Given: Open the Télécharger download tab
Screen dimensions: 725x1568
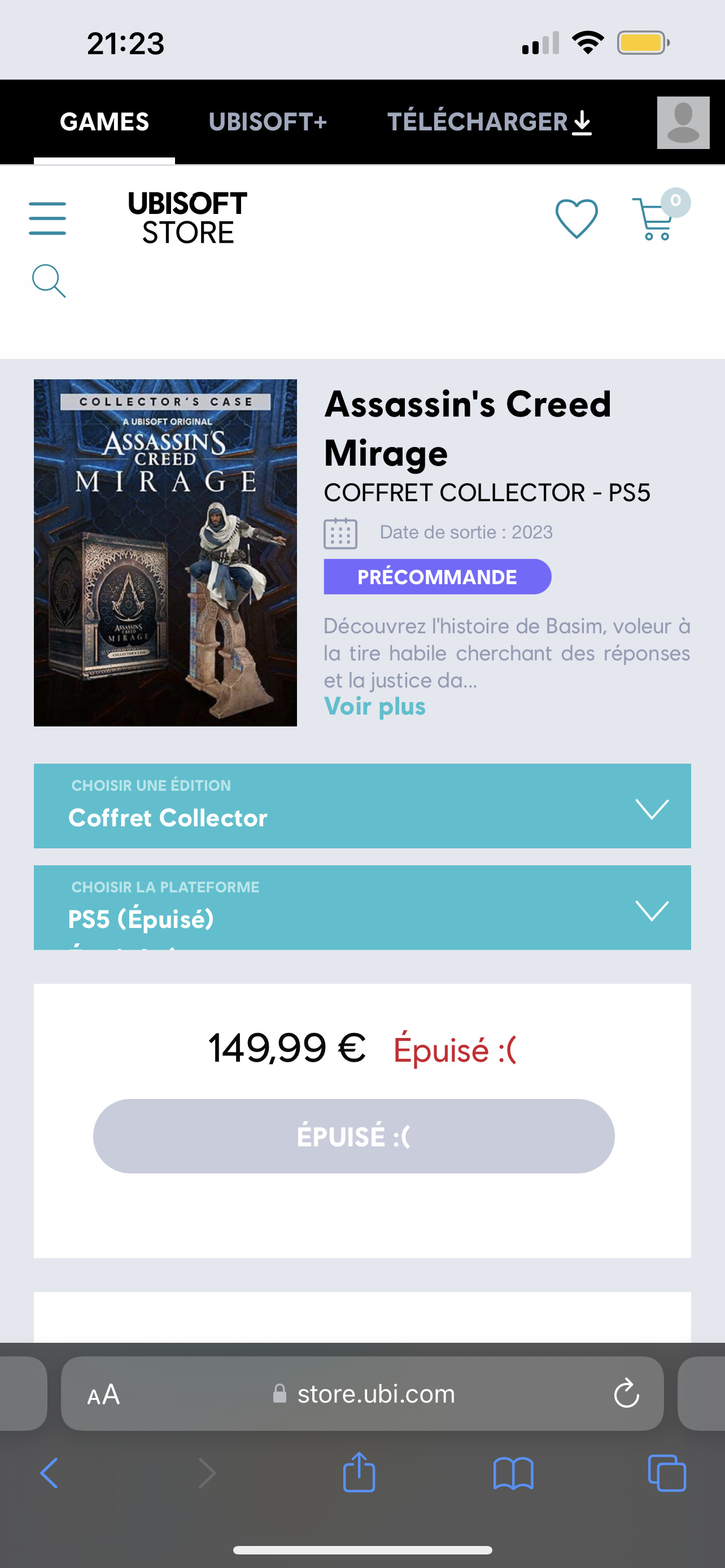Looking at the screenshot, I should pyautogui.click(x=490, y=122).
